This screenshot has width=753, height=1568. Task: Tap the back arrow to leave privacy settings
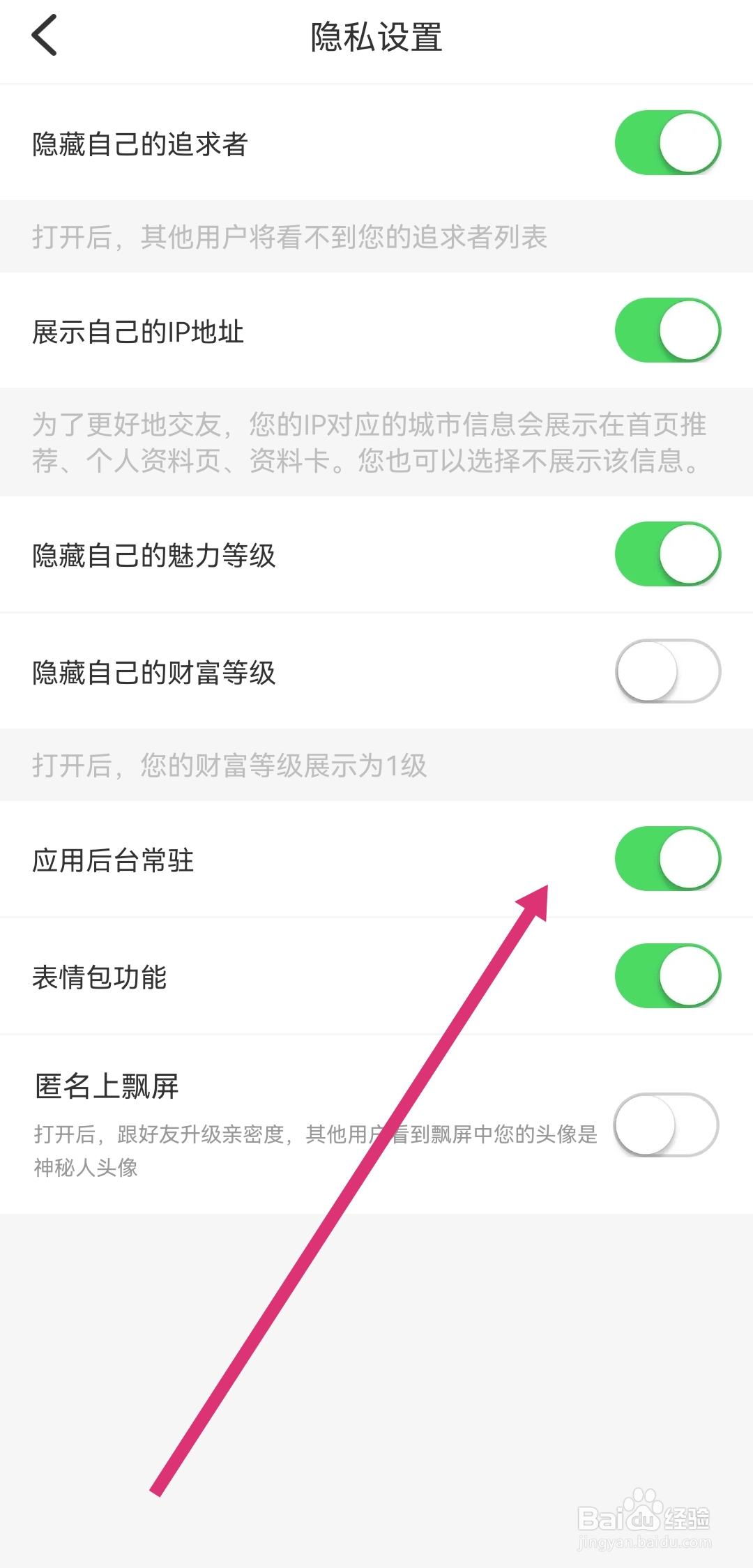45,36
